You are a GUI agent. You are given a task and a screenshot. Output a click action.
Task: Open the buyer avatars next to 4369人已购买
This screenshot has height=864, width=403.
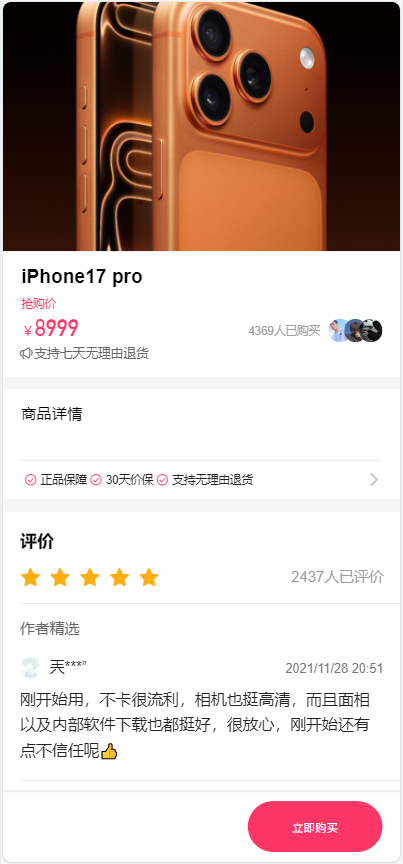click(x=356, y=331)
